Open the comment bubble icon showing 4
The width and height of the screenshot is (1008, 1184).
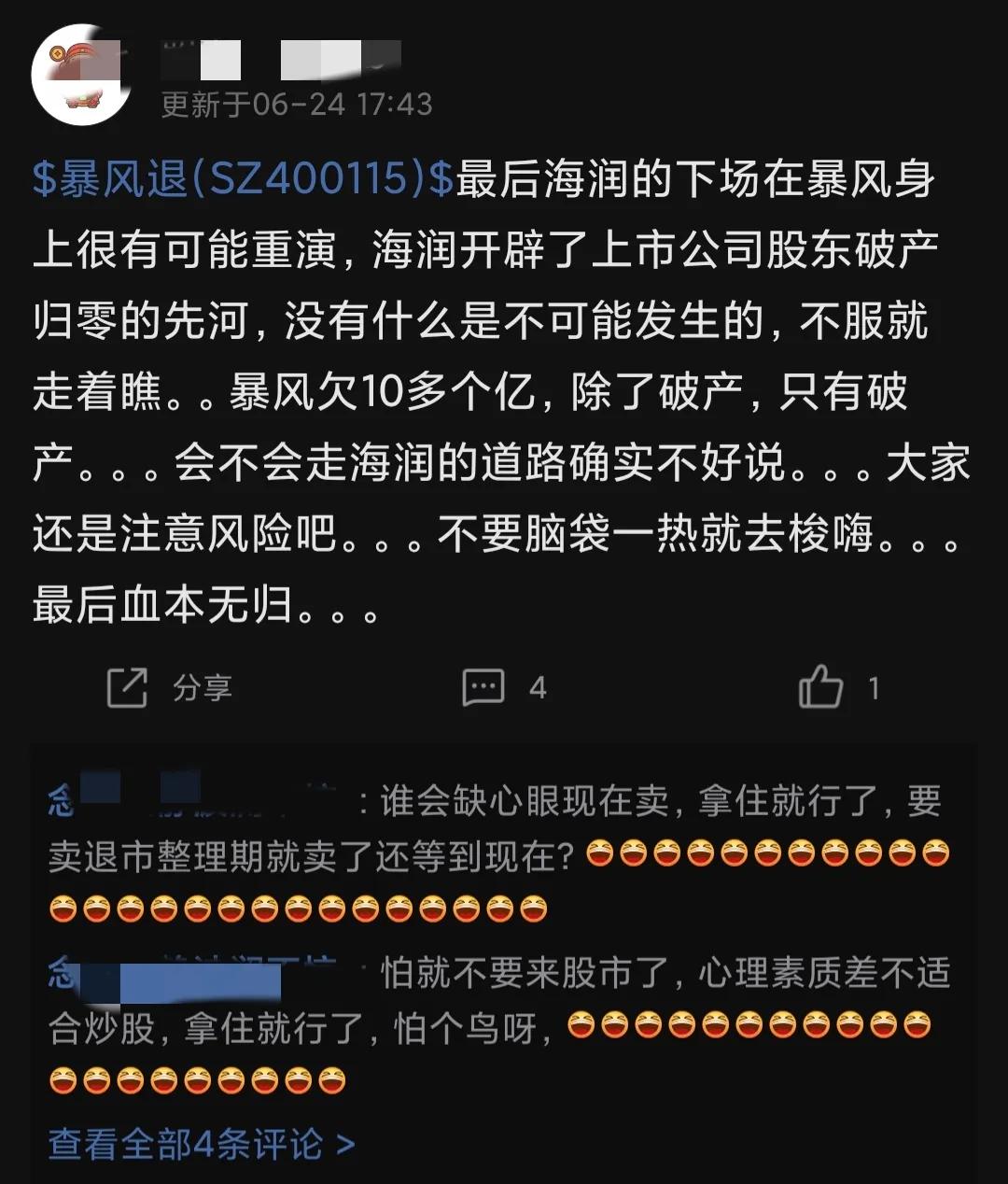[483, 688]
